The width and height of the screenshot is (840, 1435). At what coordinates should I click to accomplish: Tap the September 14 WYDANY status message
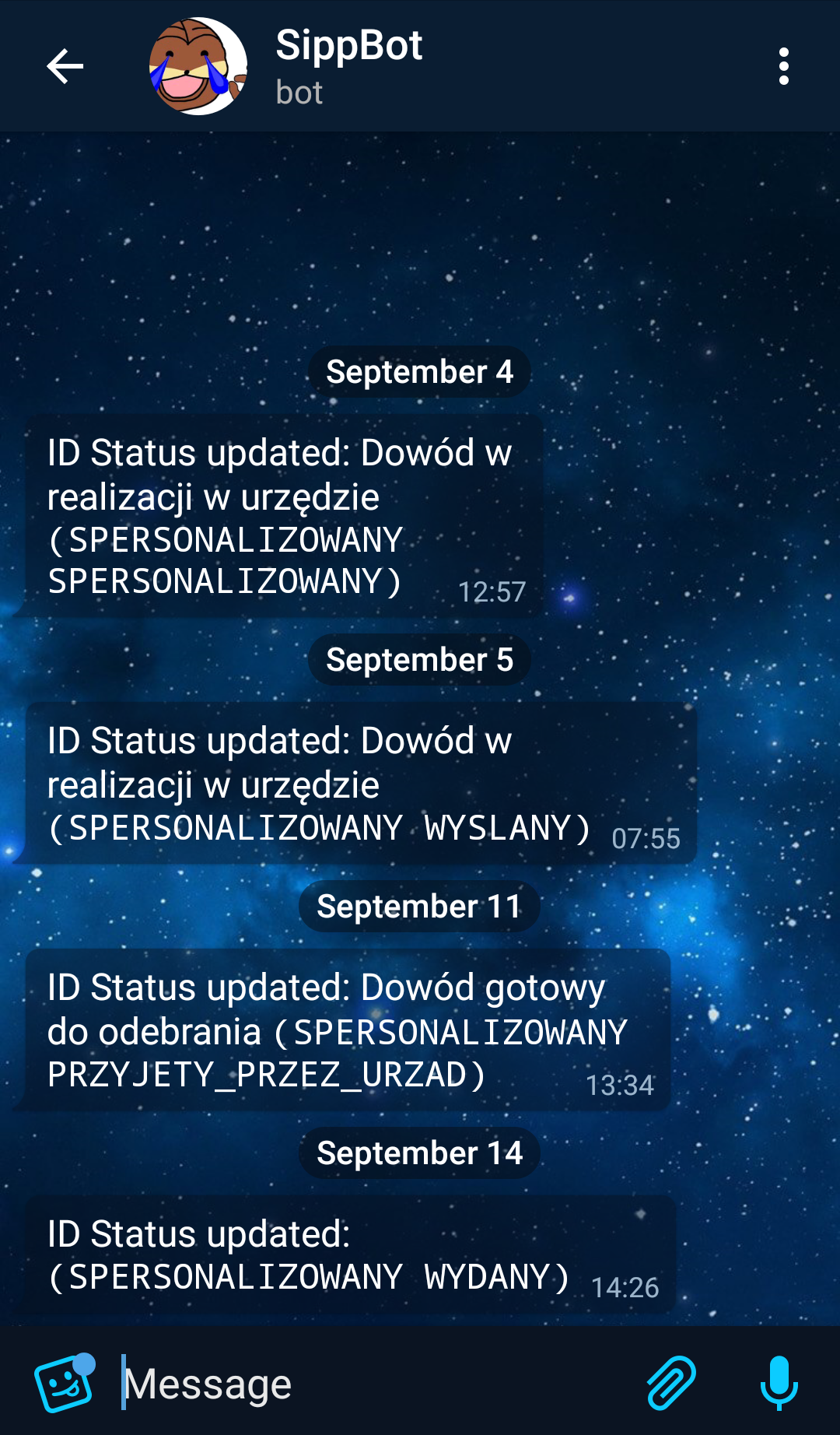pos(350,1254)
